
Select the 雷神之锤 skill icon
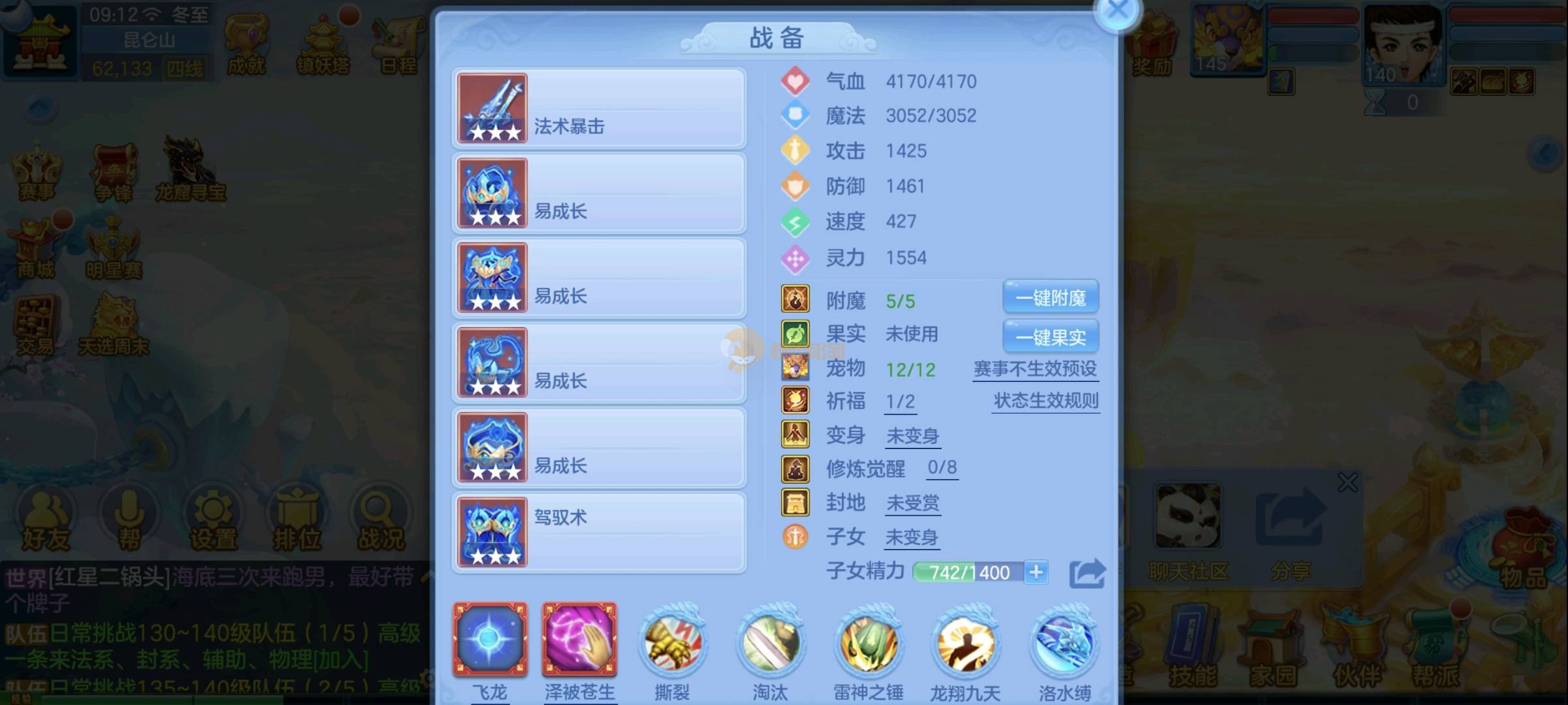pyautogui.click(x=868, y=643)
